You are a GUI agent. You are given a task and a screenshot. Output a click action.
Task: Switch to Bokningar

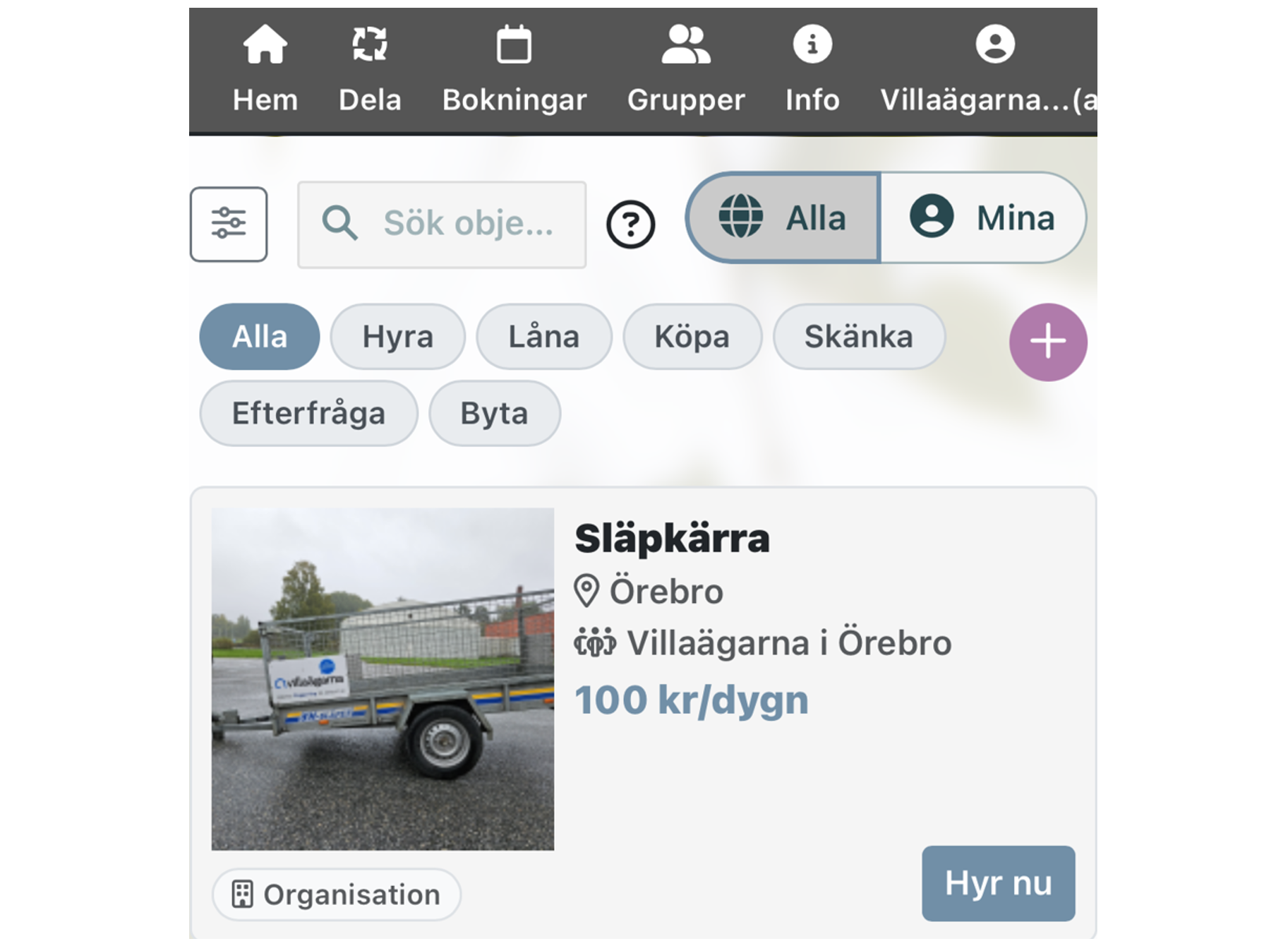click(x=514, y=69)
